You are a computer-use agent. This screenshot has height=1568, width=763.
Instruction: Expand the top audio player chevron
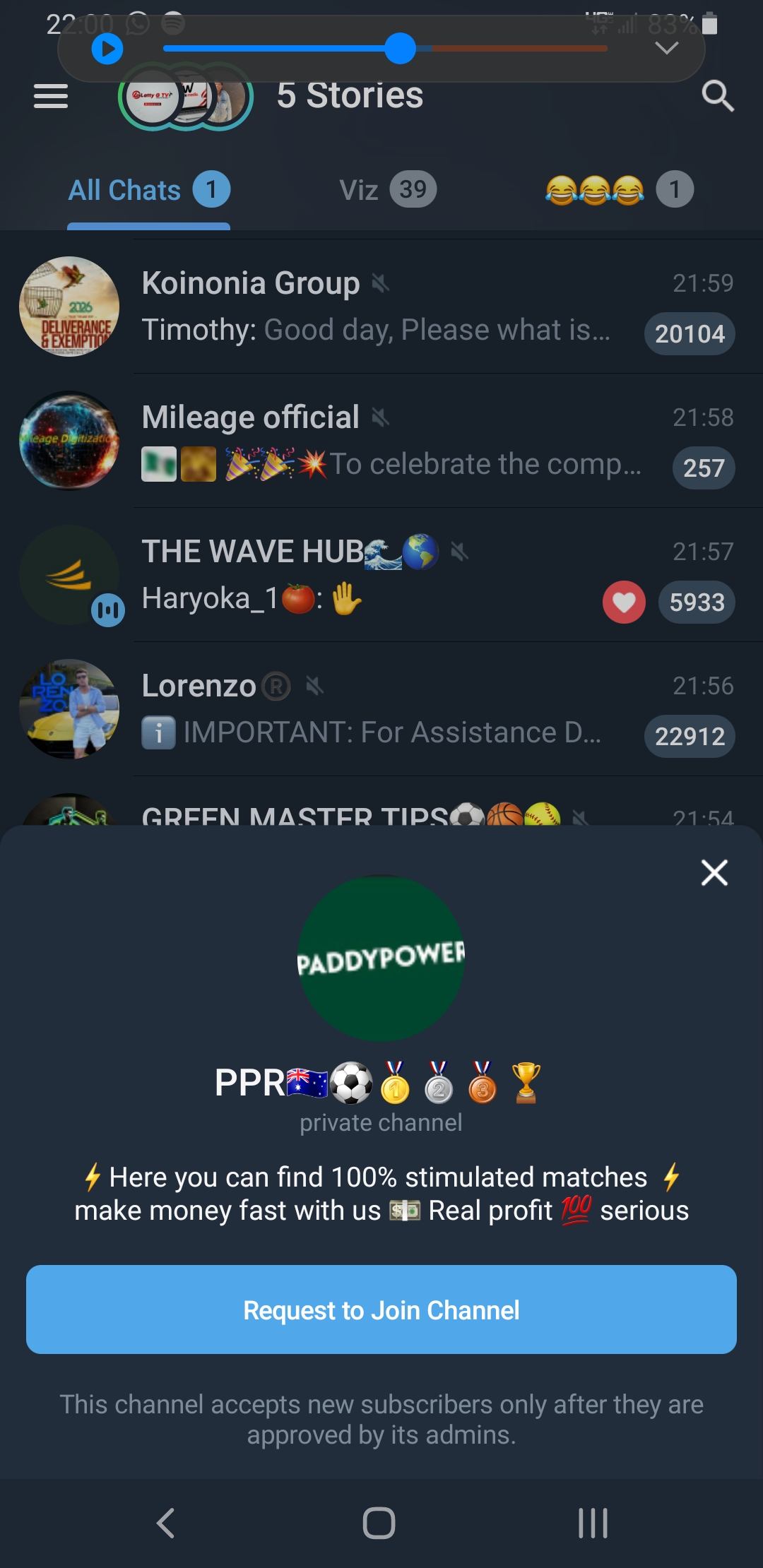click(x=666, y=48)
